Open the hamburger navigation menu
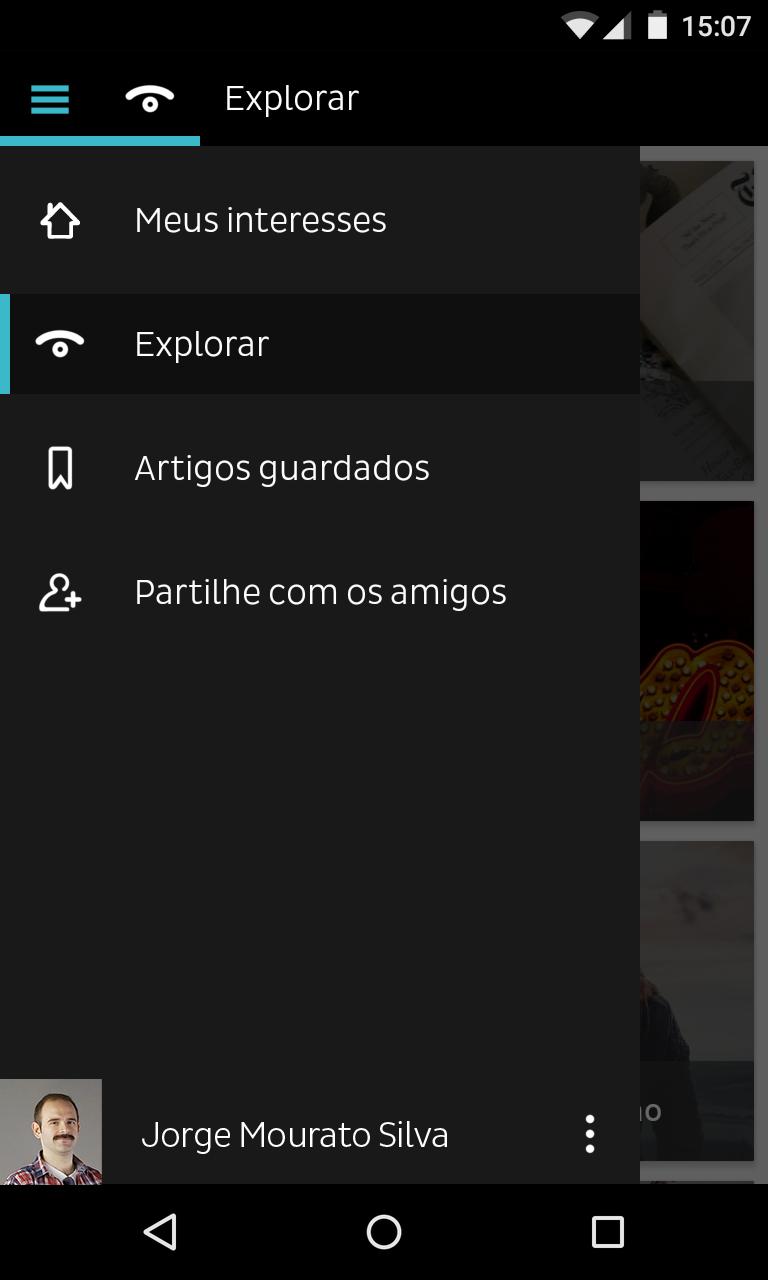Screen dimensions: 768x1280 coord(50,99)
